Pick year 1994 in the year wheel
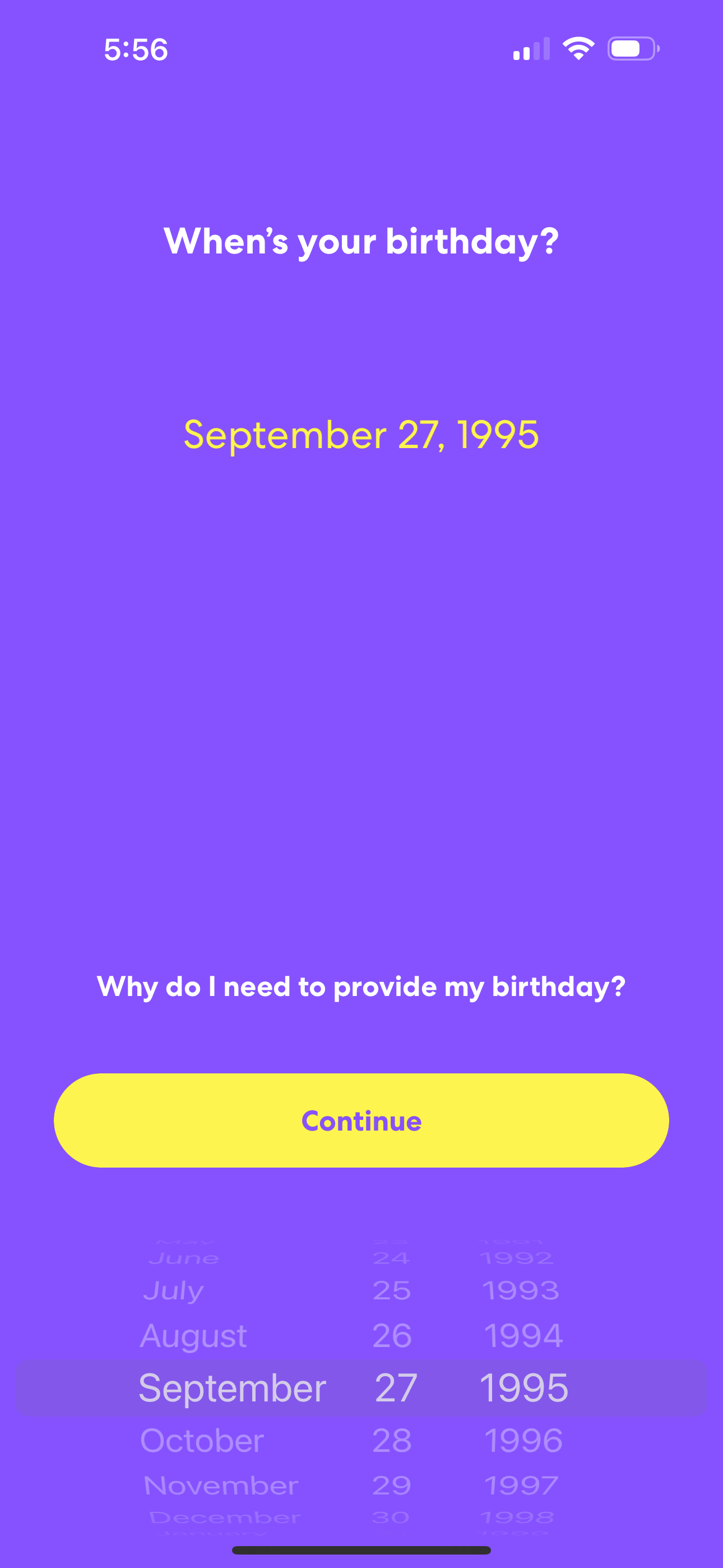The height and width of the screenshot is (1568, 723). tap(523, 1334)
